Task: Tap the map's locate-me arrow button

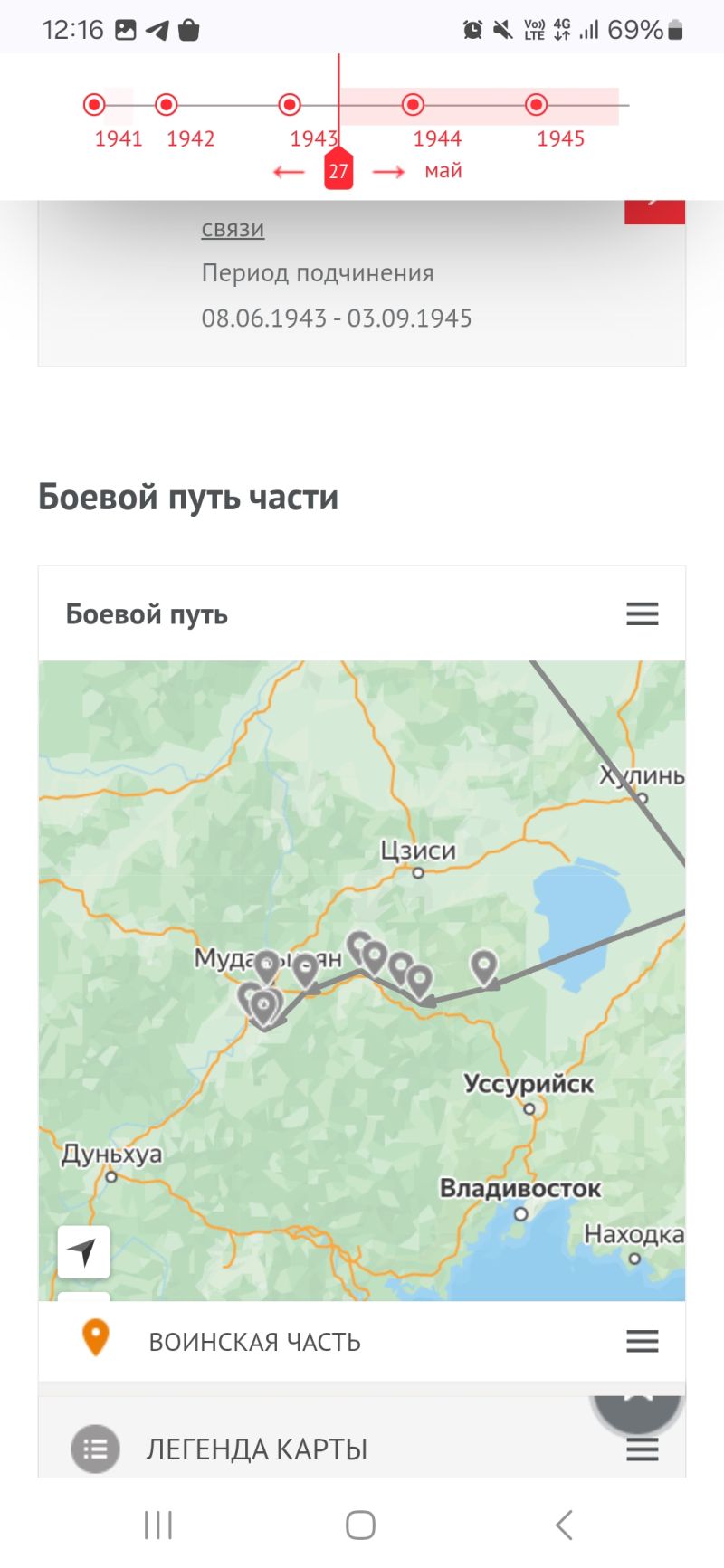Action: click(83, 1252)
